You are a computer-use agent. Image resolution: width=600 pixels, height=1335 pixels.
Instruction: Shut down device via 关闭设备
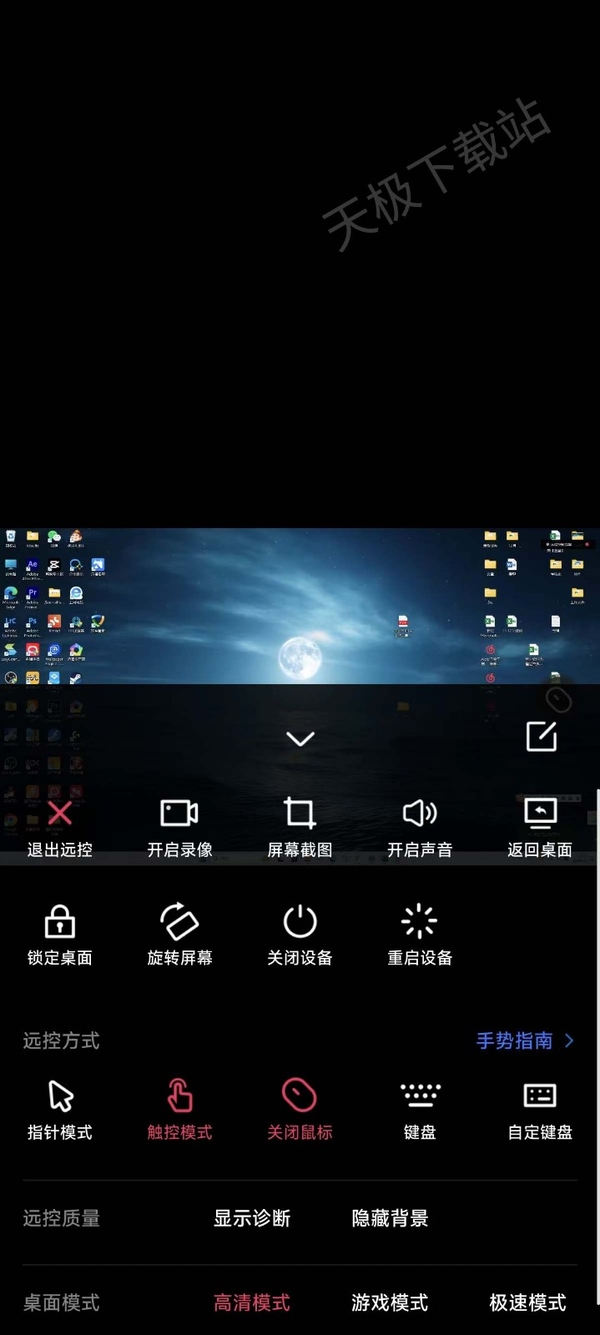click(300, 935)
